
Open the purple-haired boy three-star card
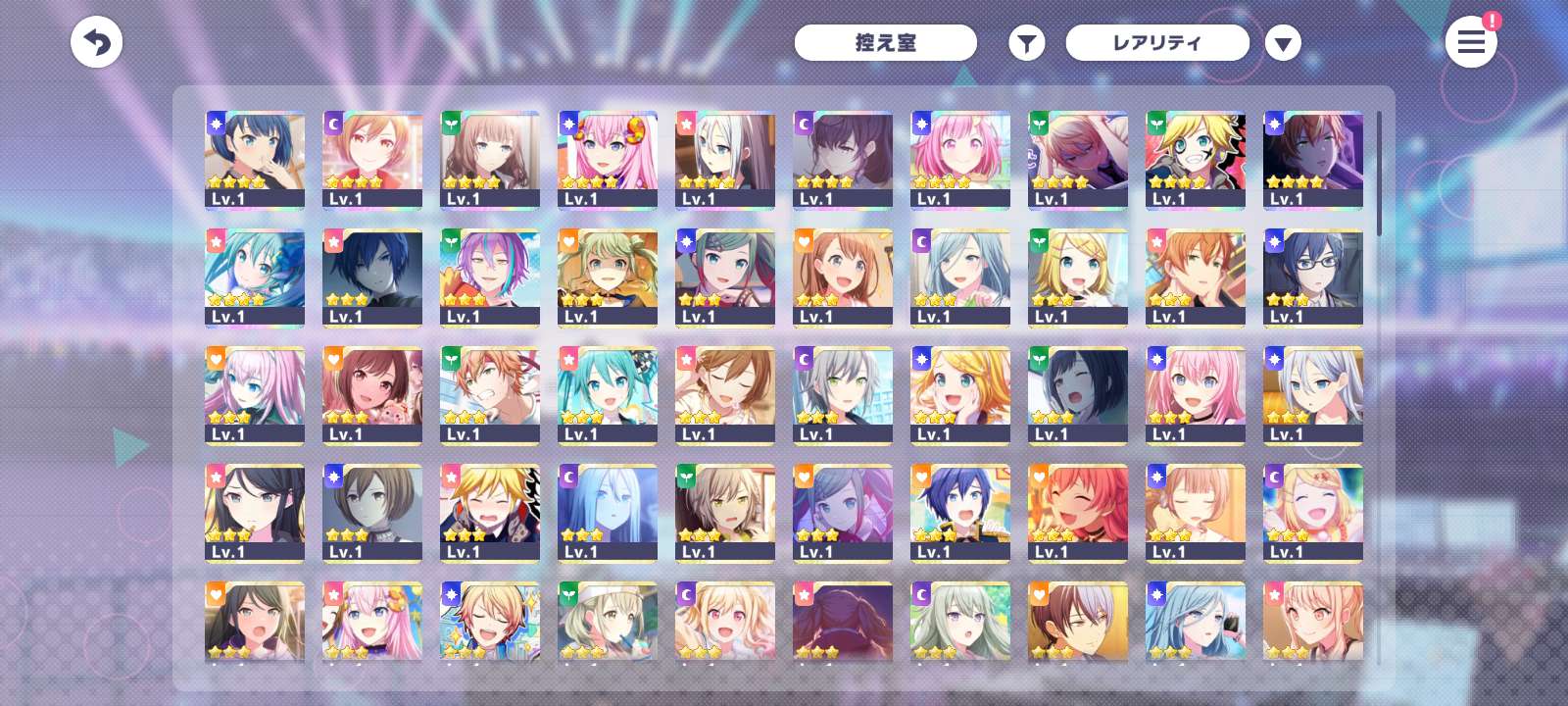490,277
